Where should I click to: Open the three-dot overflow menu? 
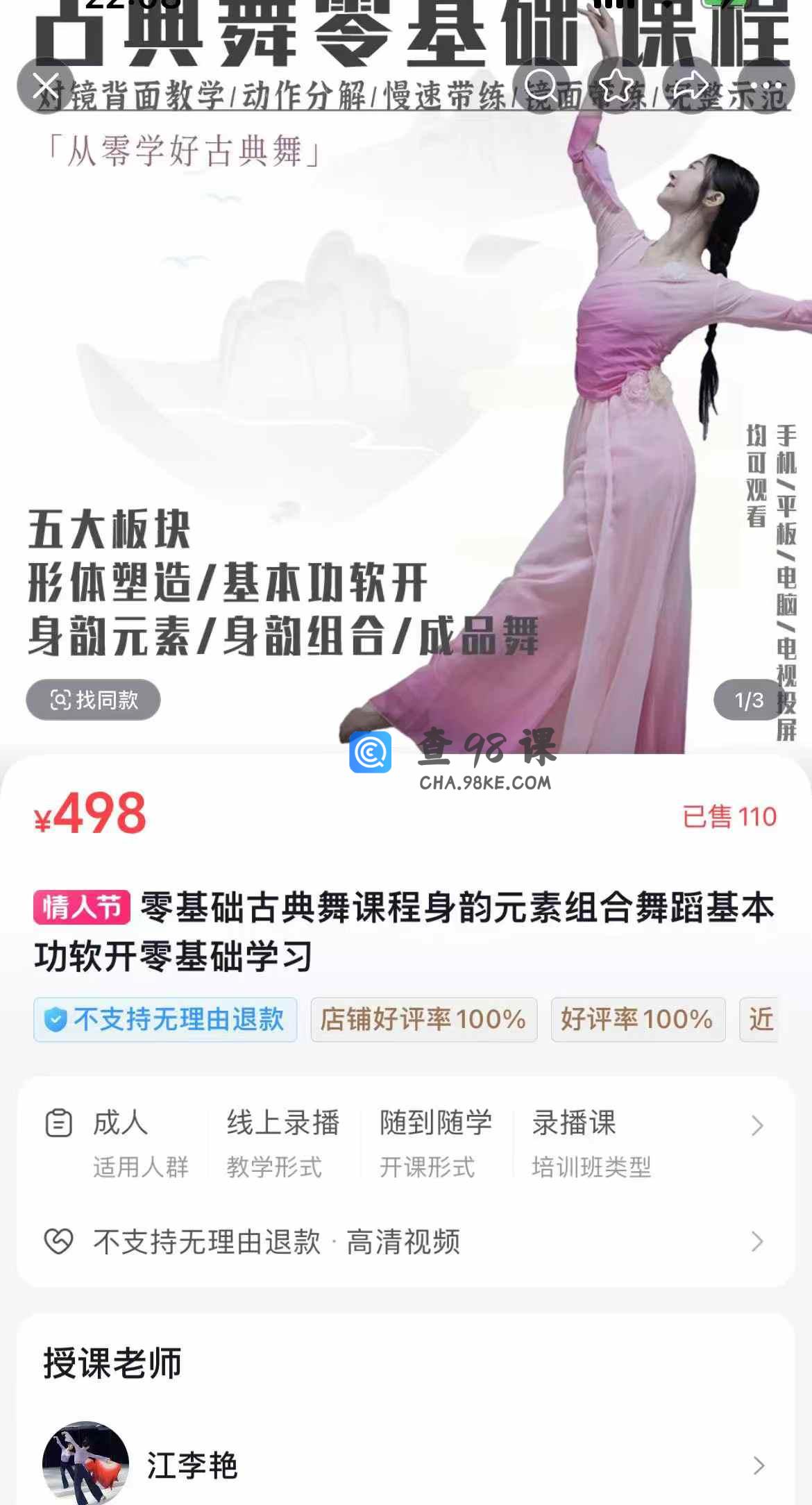766,85
